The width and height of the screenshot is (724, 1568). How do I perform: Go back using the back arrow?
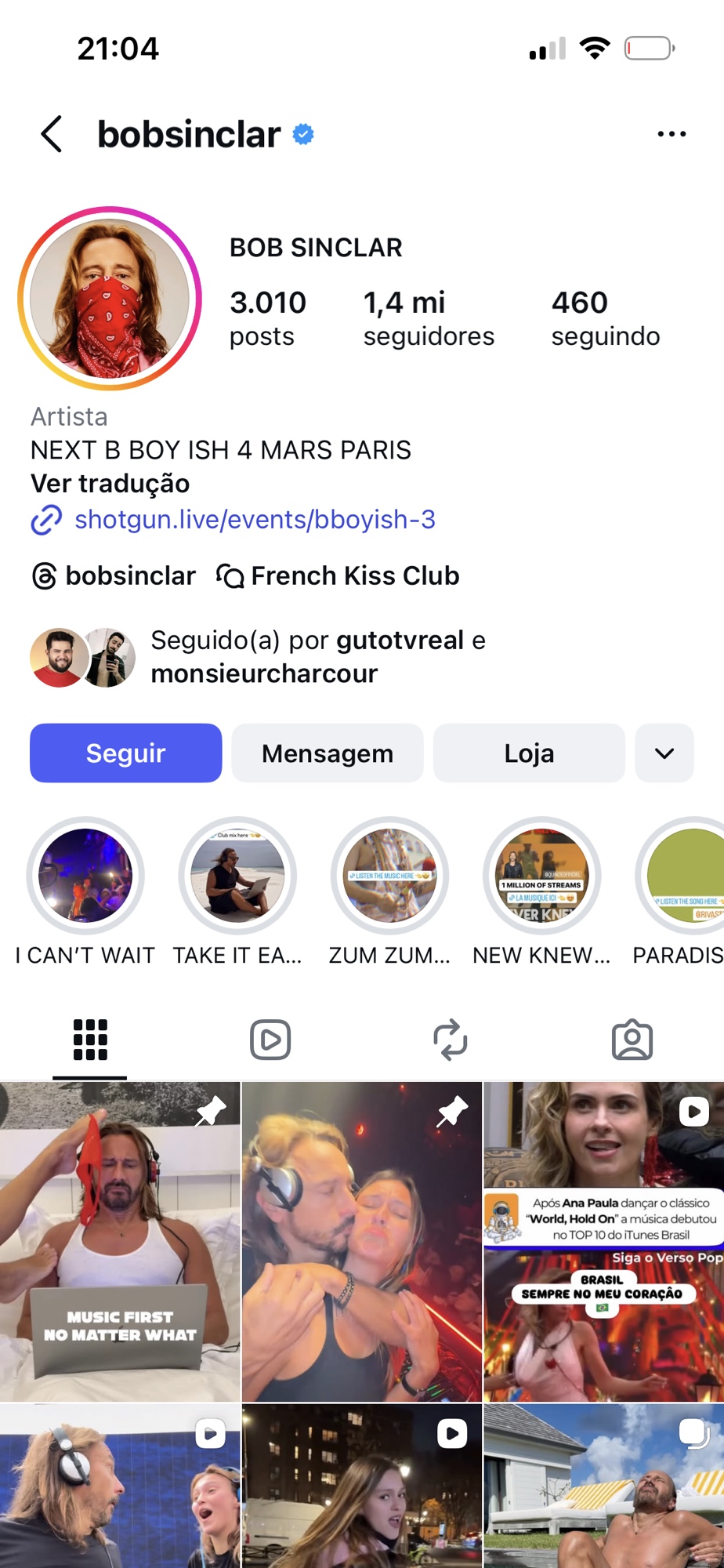[x=52, y=134]
